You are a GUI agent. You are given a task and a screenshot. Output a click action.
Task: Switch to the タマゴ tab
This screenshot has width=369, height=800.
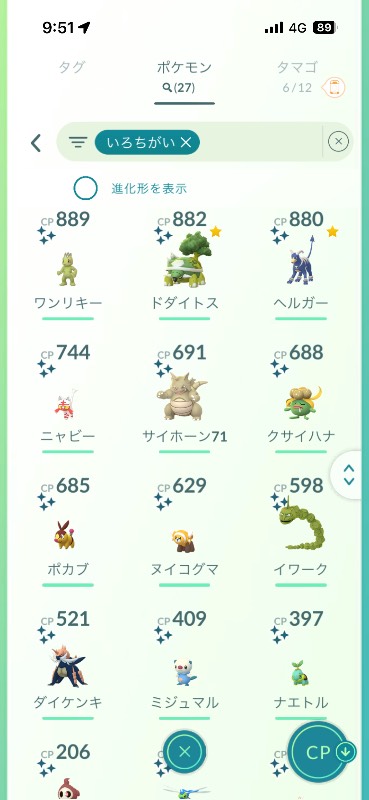297,67
